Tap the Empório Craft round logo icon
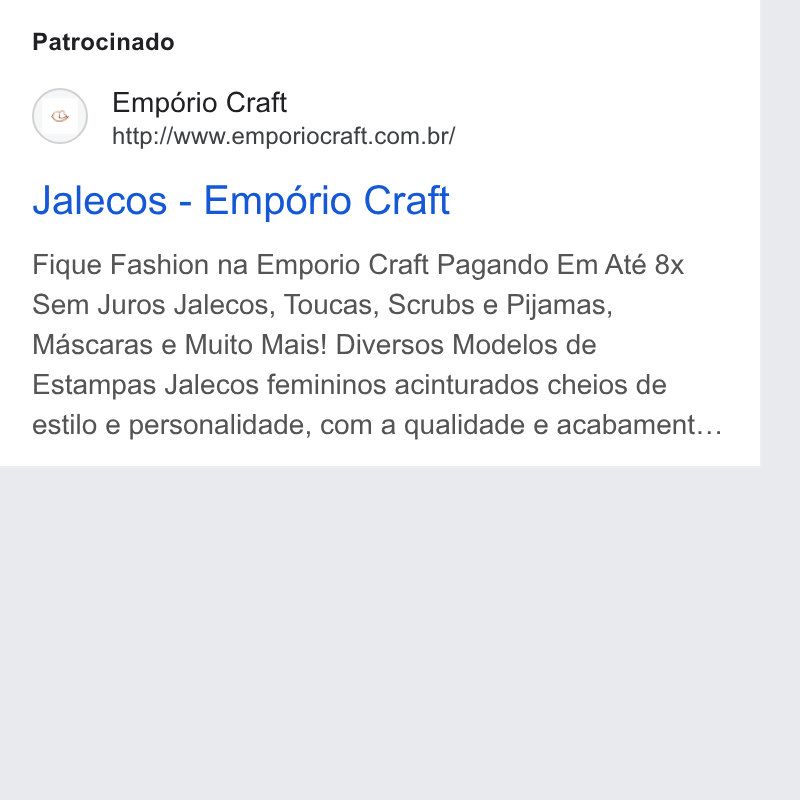The height and width of the screenshot is (800, 800). pos(60,116)
